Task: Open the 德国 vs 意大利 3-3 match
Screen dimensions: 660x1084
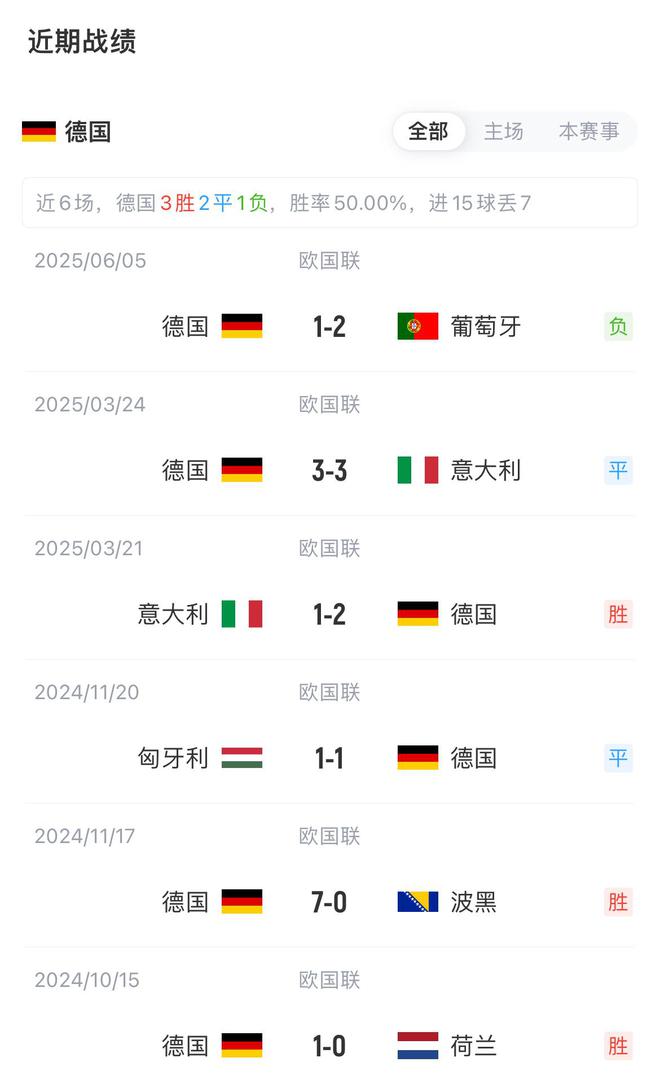Action: (x=329, y=471)
